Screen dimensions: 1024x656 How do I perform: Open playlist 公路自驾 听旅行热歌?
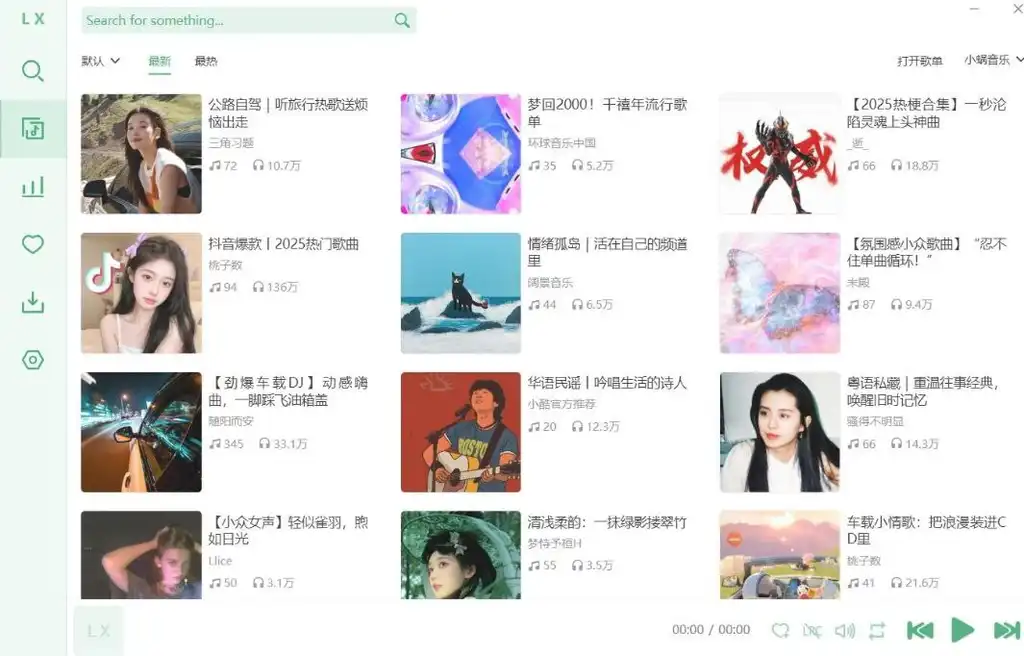[141, 154]
